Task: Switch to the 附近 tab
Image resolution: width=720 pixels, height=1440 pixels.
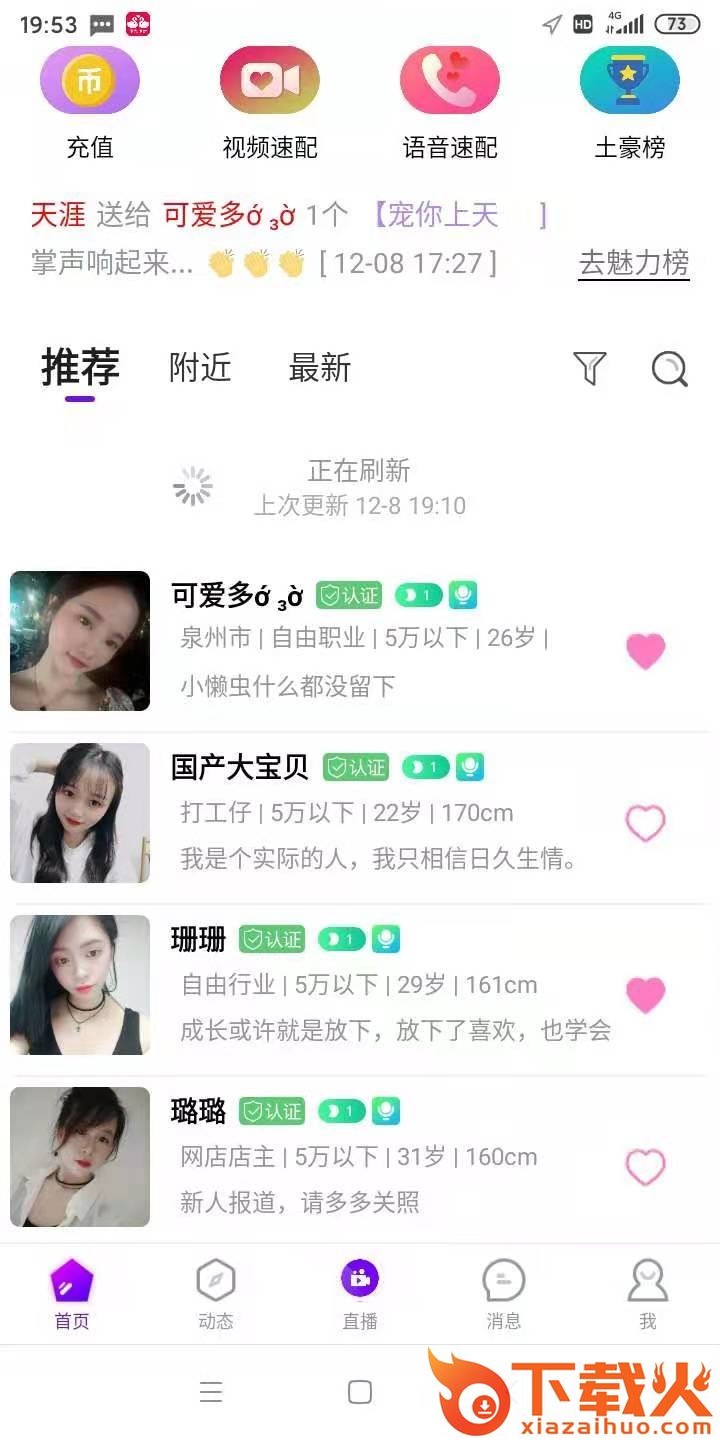Action: point(200,369)
